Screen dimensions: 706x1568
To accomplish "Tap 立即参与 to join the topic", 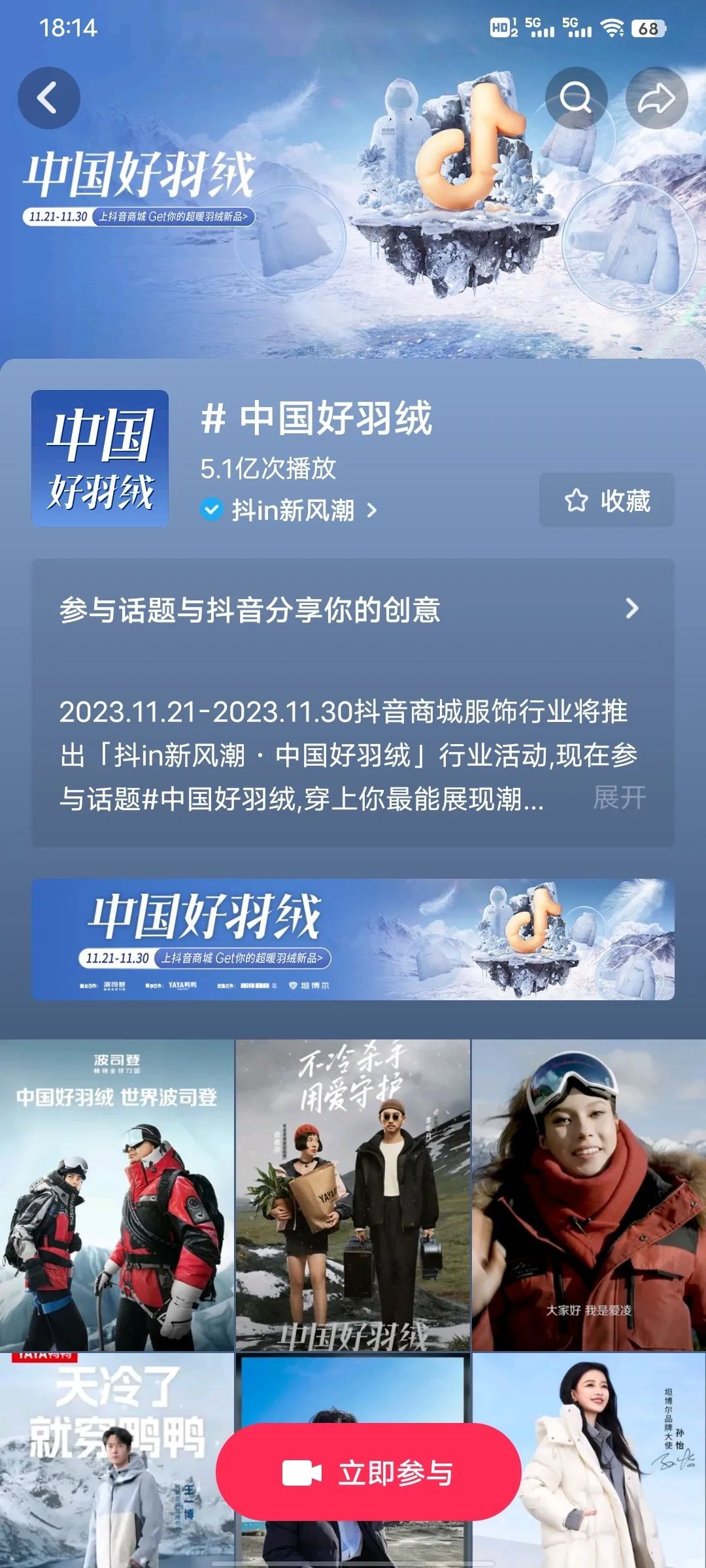I will (368, 1473).
